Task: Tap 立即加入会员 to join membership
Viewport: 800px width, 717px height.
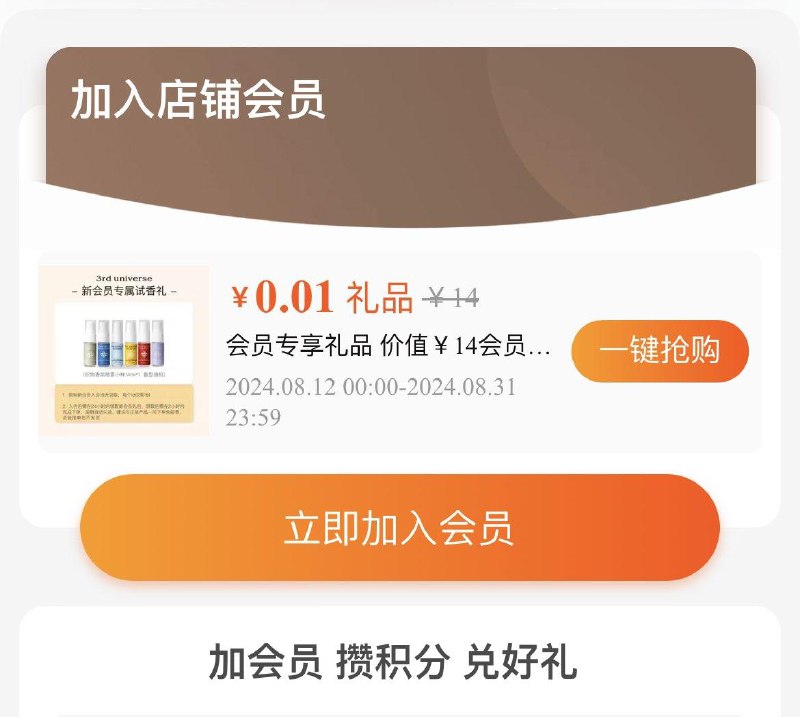Action: tap(399, 527)
